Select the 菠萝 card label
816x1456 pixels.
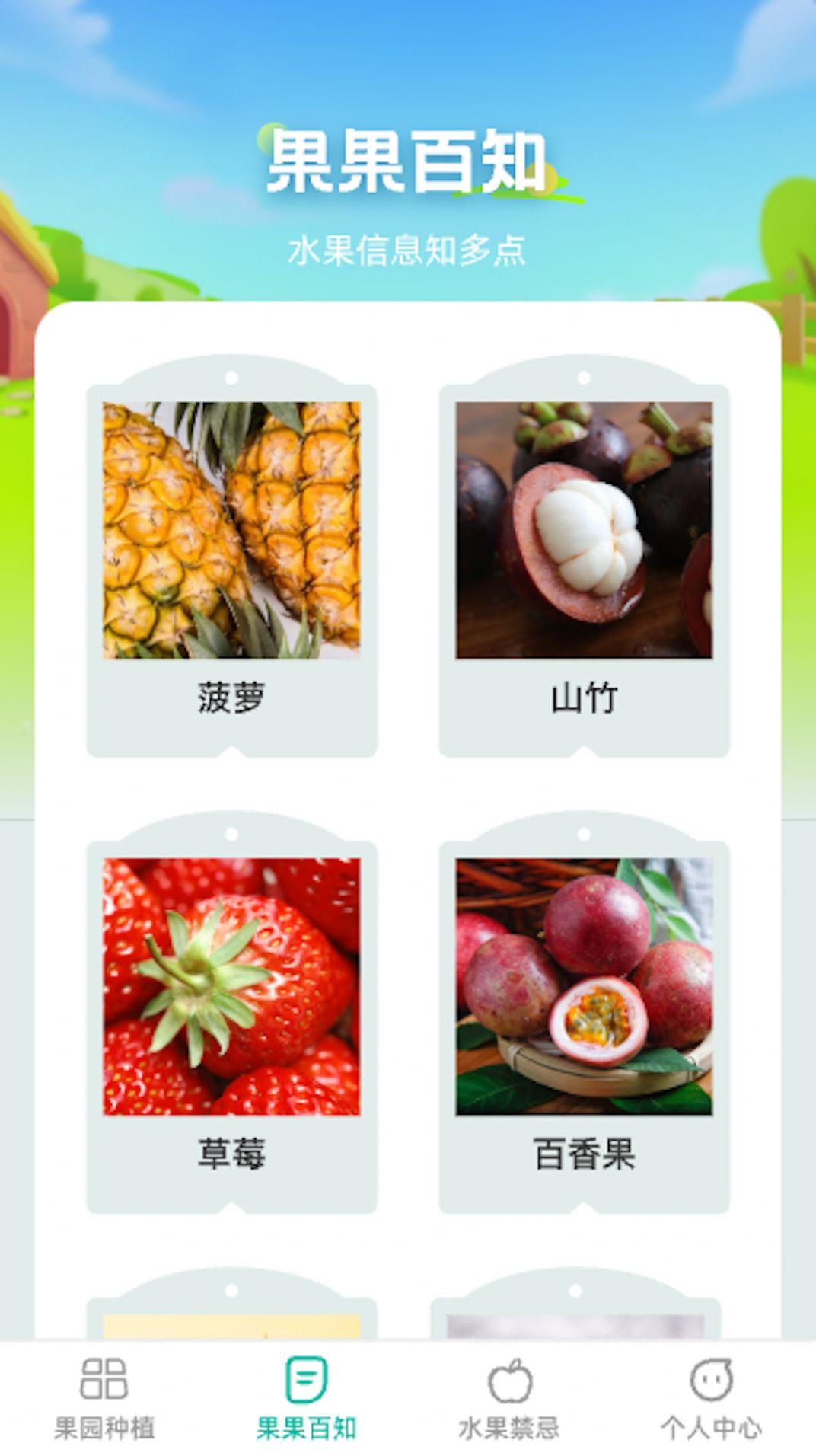coord(232,698)
